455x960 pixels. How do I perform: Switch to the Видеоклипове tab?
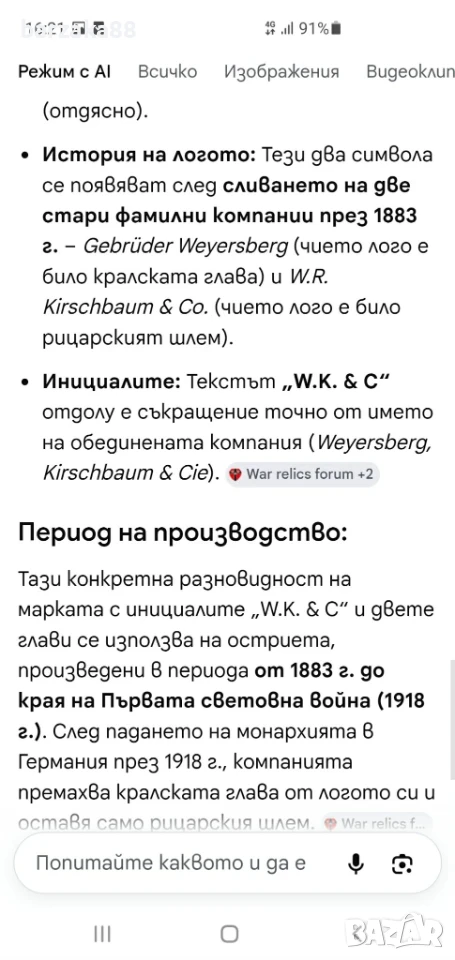pos(410,72)
